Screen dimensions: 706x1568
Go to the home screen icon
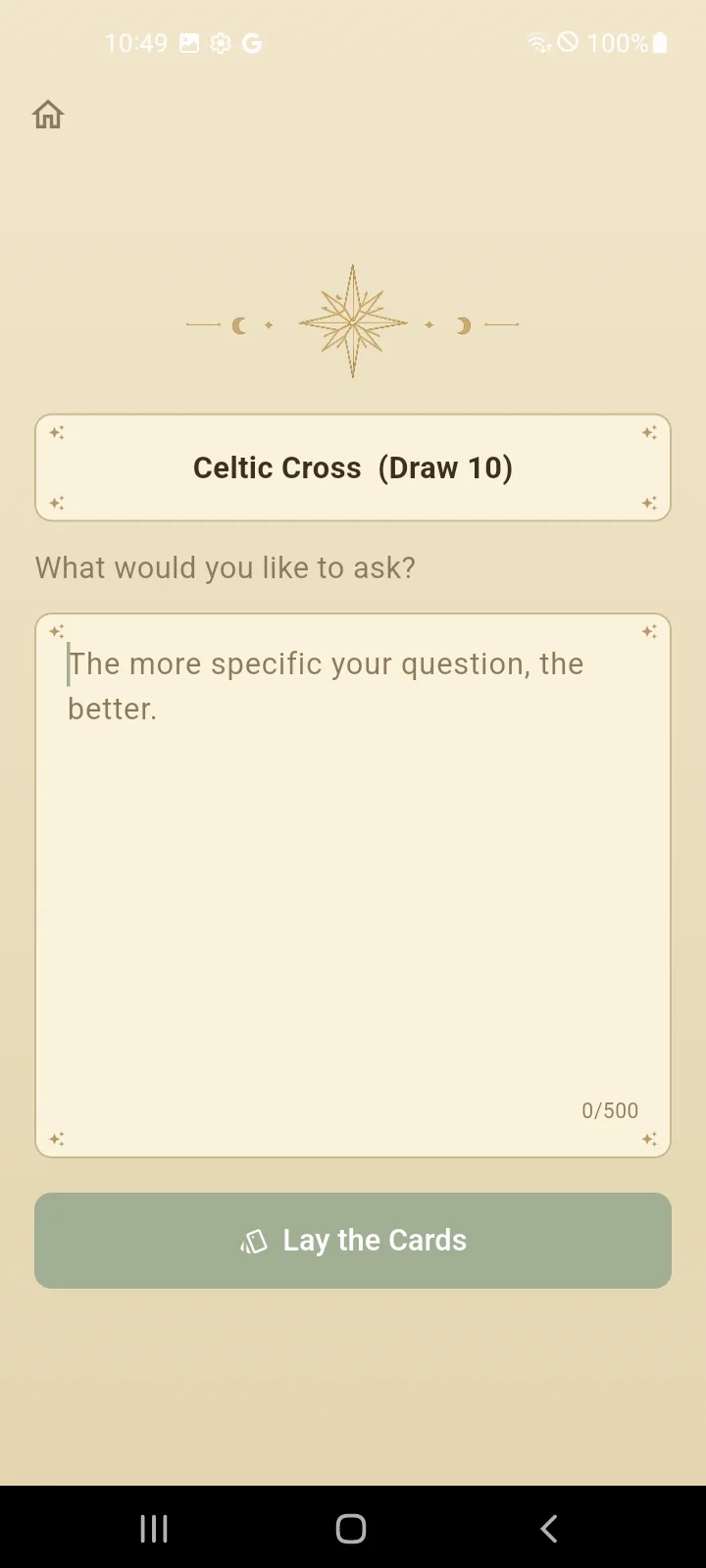click(48, 115)
